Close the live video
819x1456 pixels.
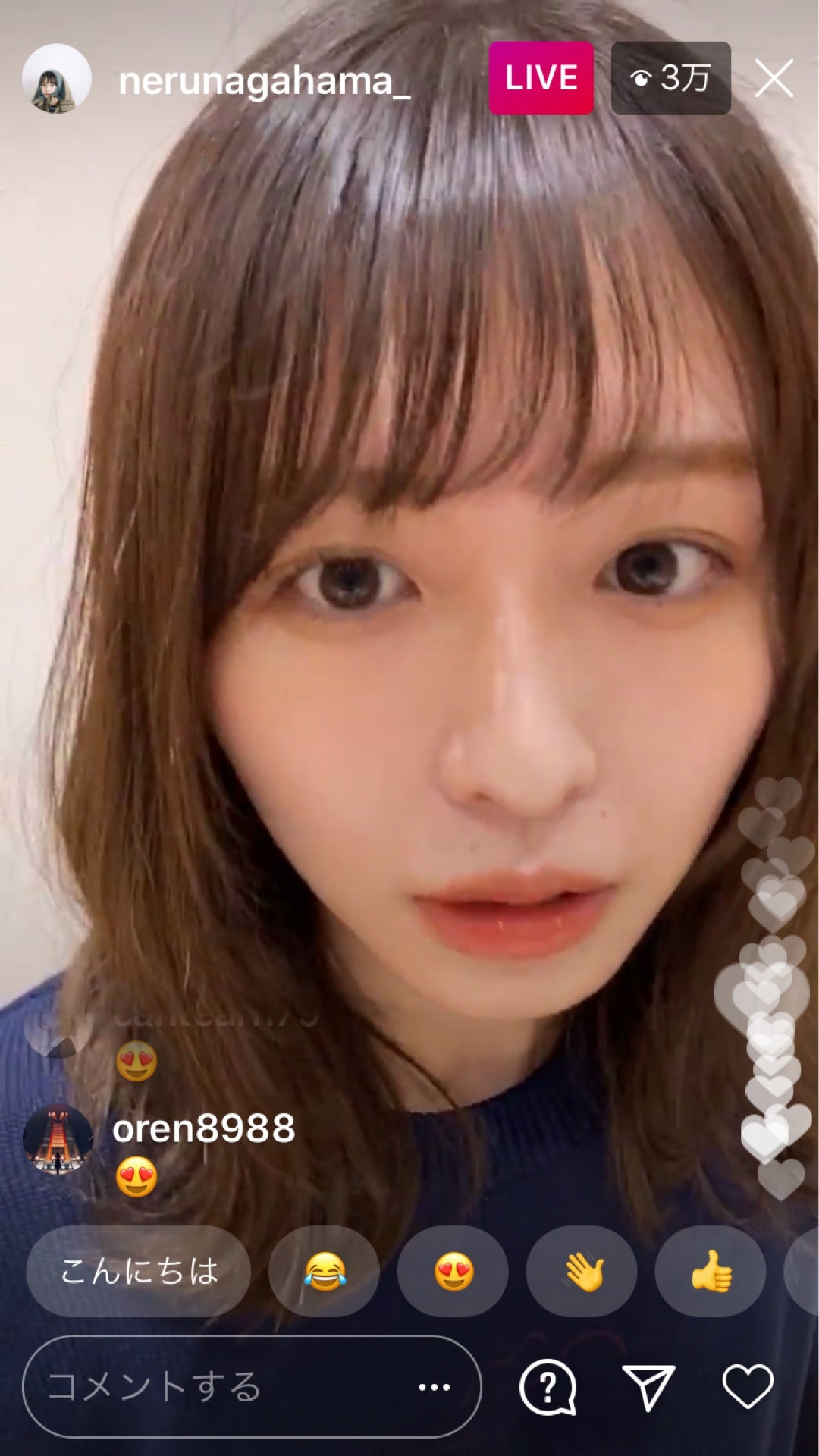tap(774, 78)
